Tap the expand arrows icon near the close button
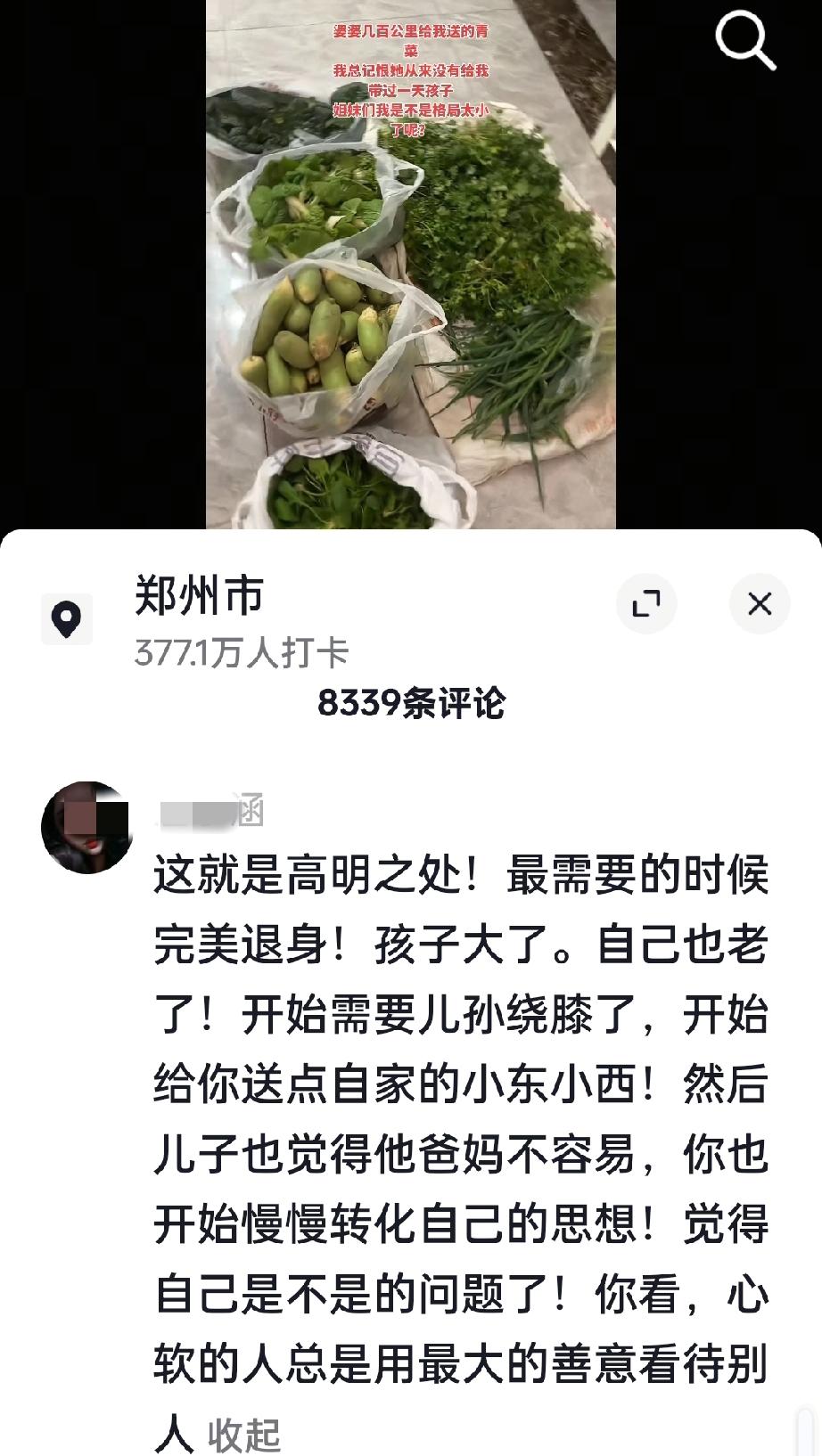The height and width of the screenshot is (1456, 822). [x=647, y=603]
